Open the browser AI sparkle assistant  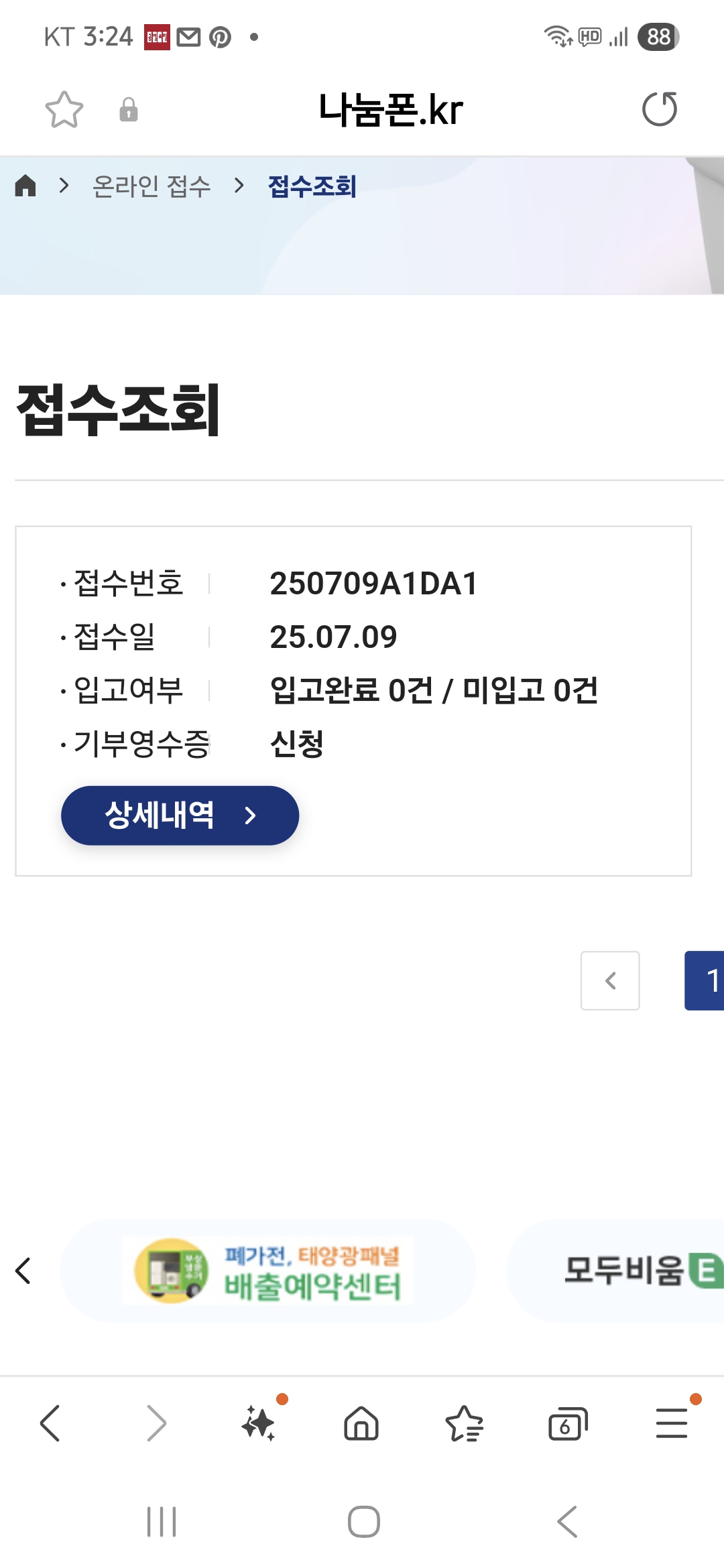click(259, 1423)
